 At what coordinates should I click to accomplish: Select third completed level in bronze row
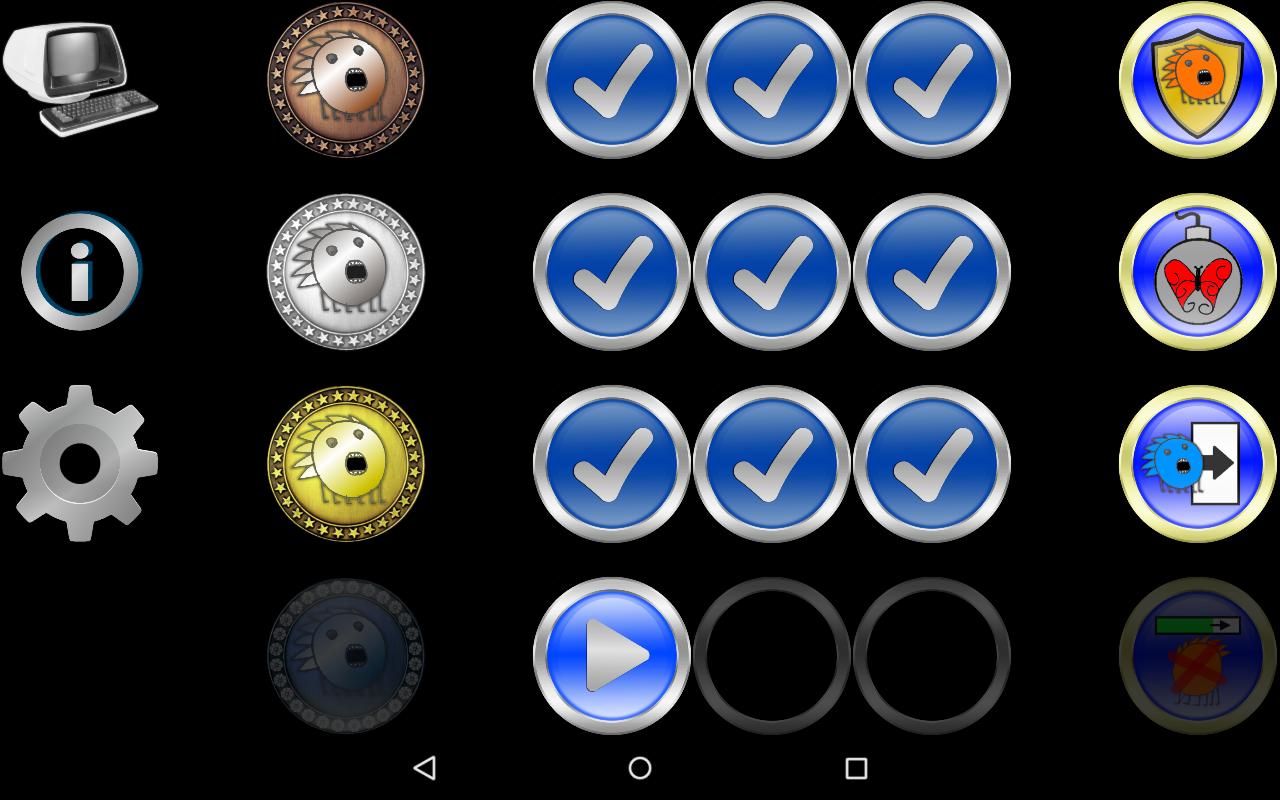931,80
